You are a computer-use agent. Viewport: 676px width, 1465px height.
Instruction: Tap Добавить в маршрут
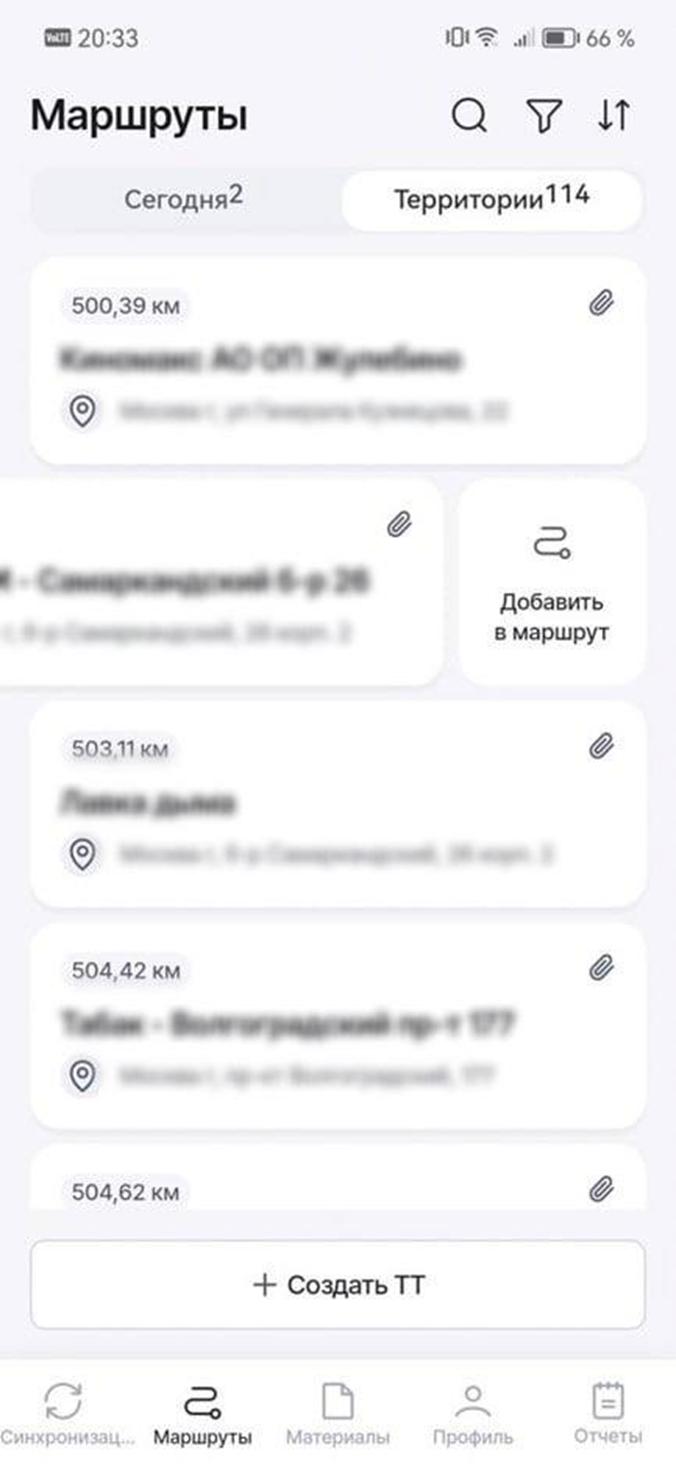coord(551,582)
